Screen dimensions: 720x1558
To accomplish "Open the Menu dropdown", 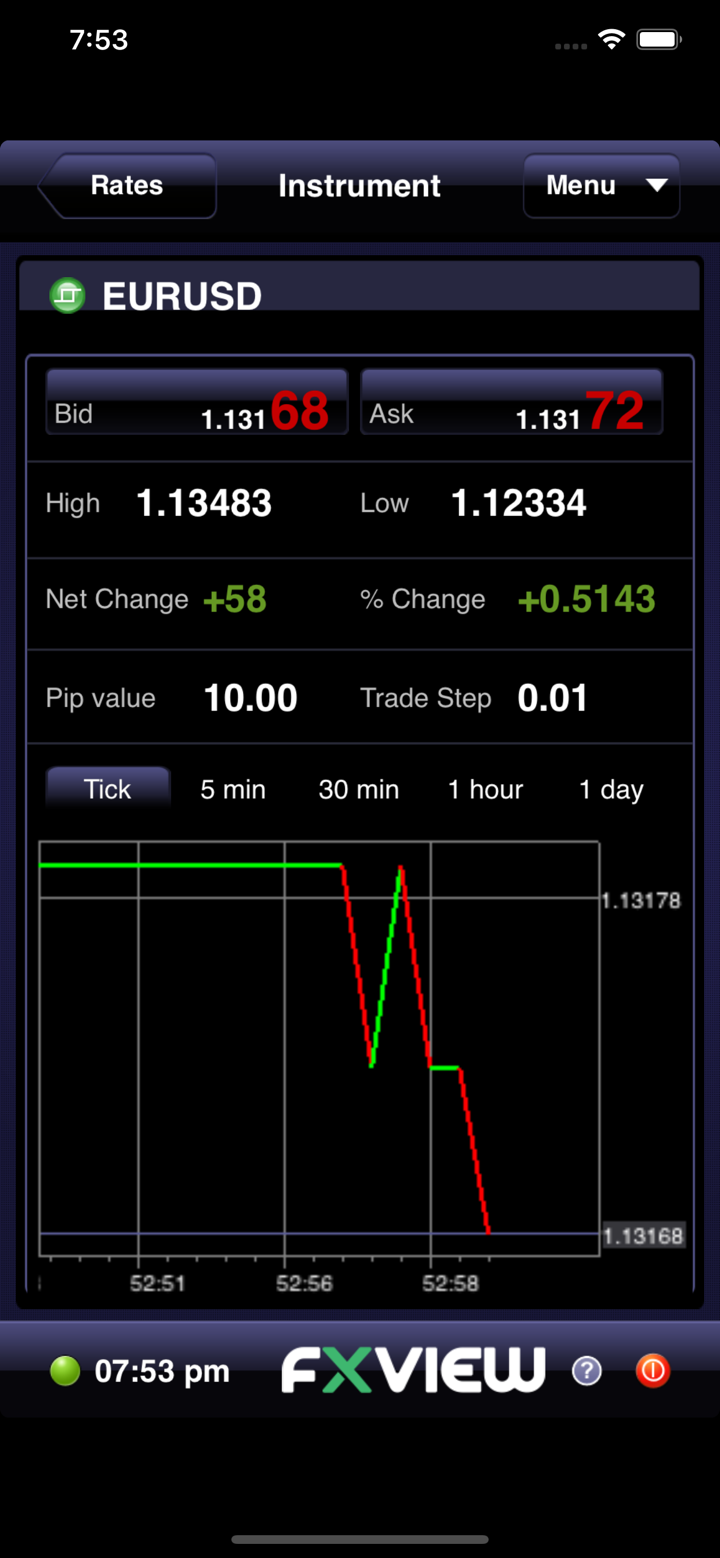I will click(602, 186).
